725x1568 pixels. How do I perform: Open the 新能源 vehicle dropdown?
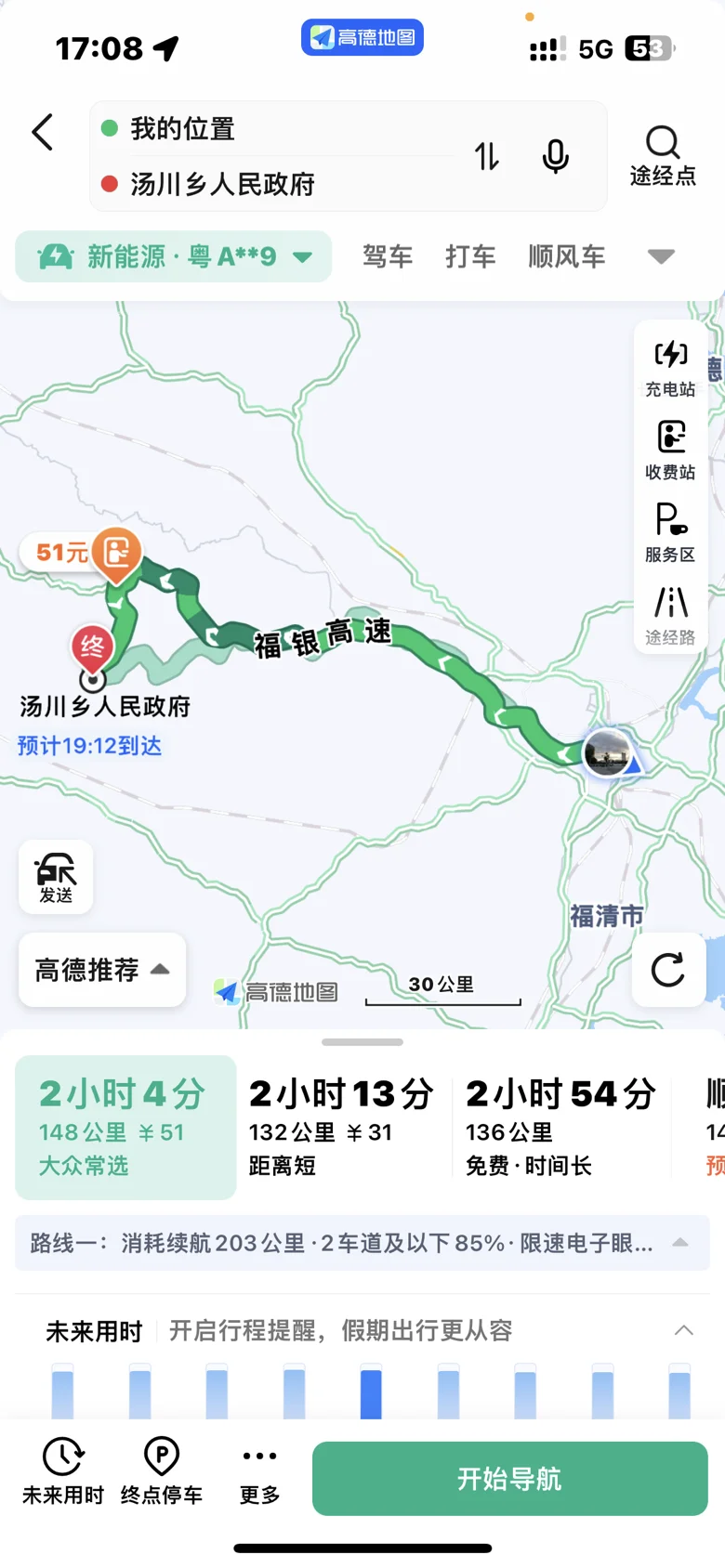174,256
